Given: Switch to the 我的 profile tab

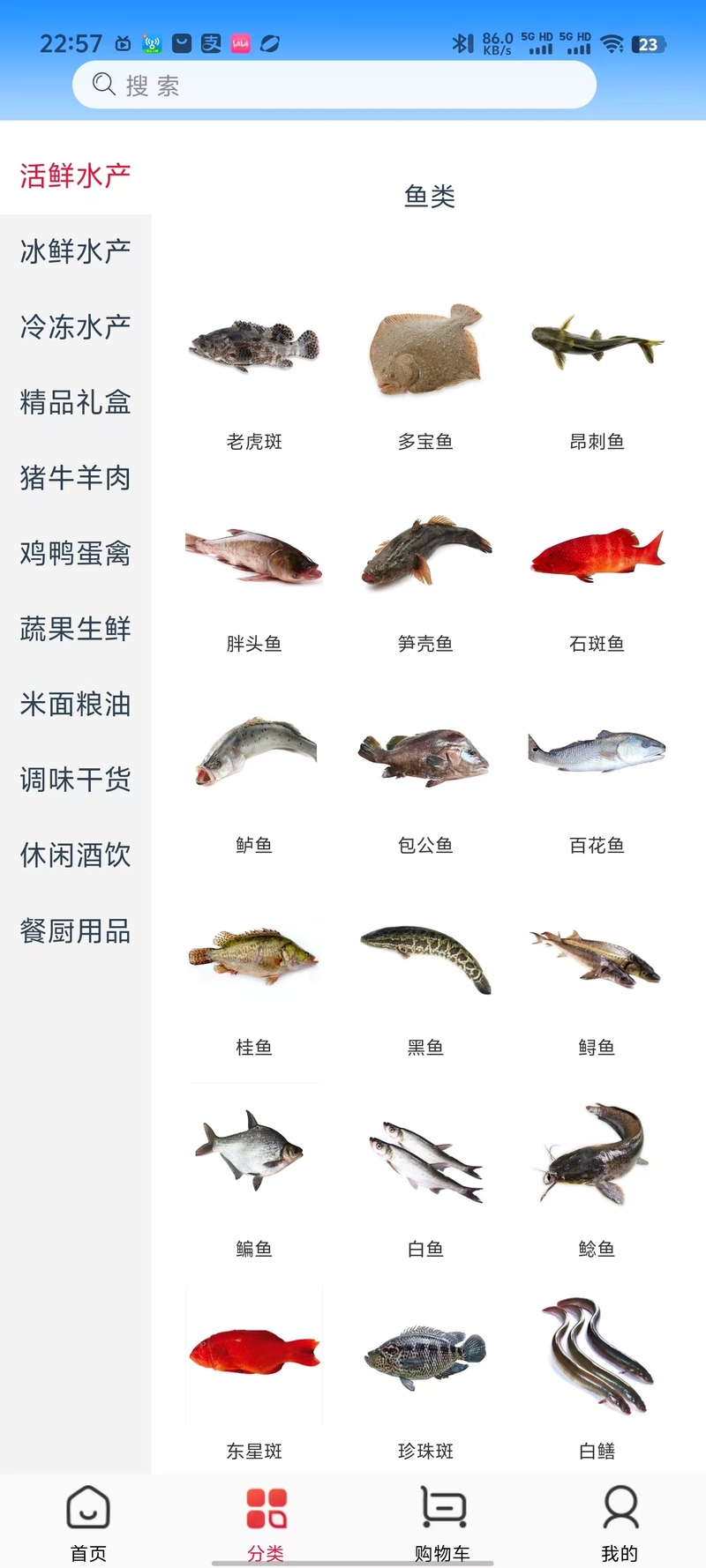Looking at the screenshot, I should coord(620,1522).
